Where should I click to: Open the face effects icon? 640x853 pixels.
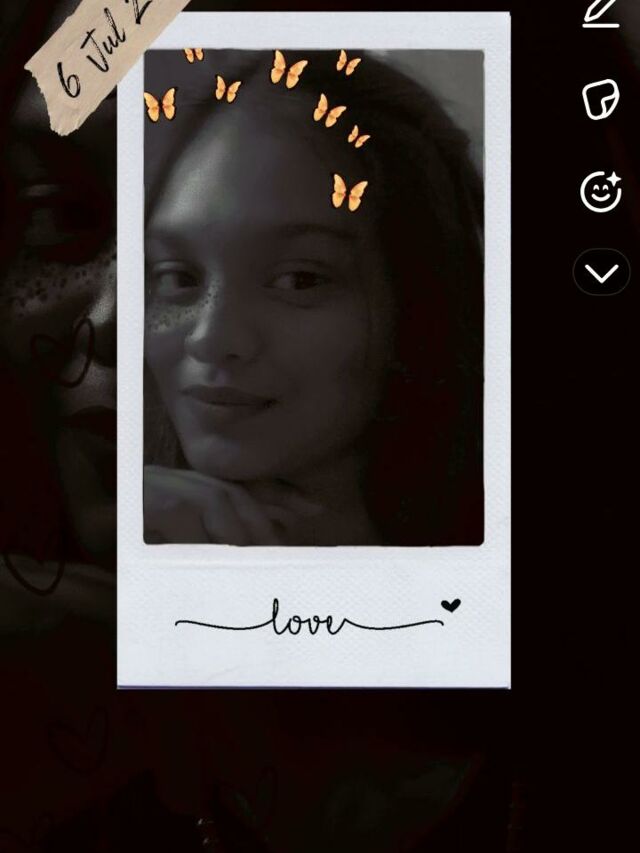pos(601,191)
